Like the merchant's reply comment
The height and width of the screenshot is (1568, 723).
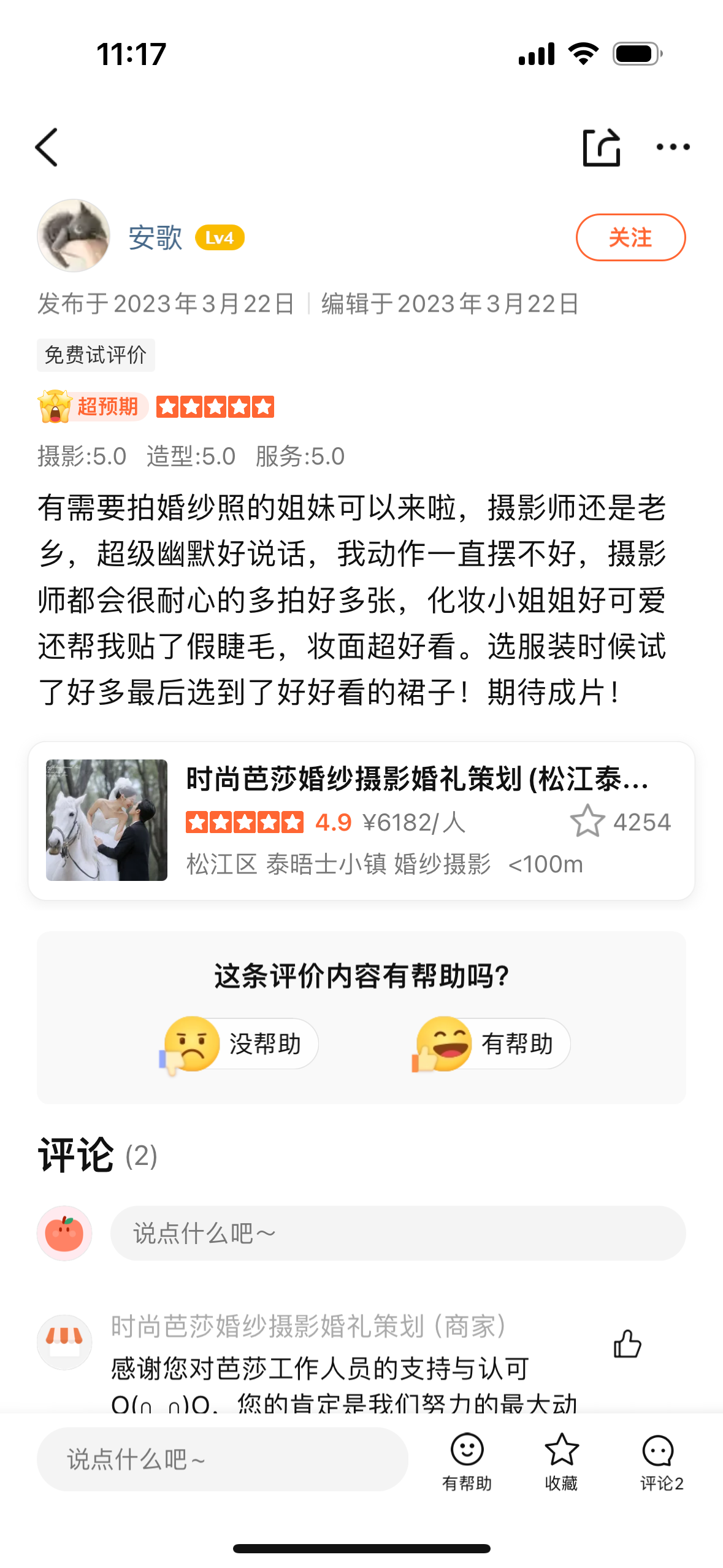coord(627,1344)
